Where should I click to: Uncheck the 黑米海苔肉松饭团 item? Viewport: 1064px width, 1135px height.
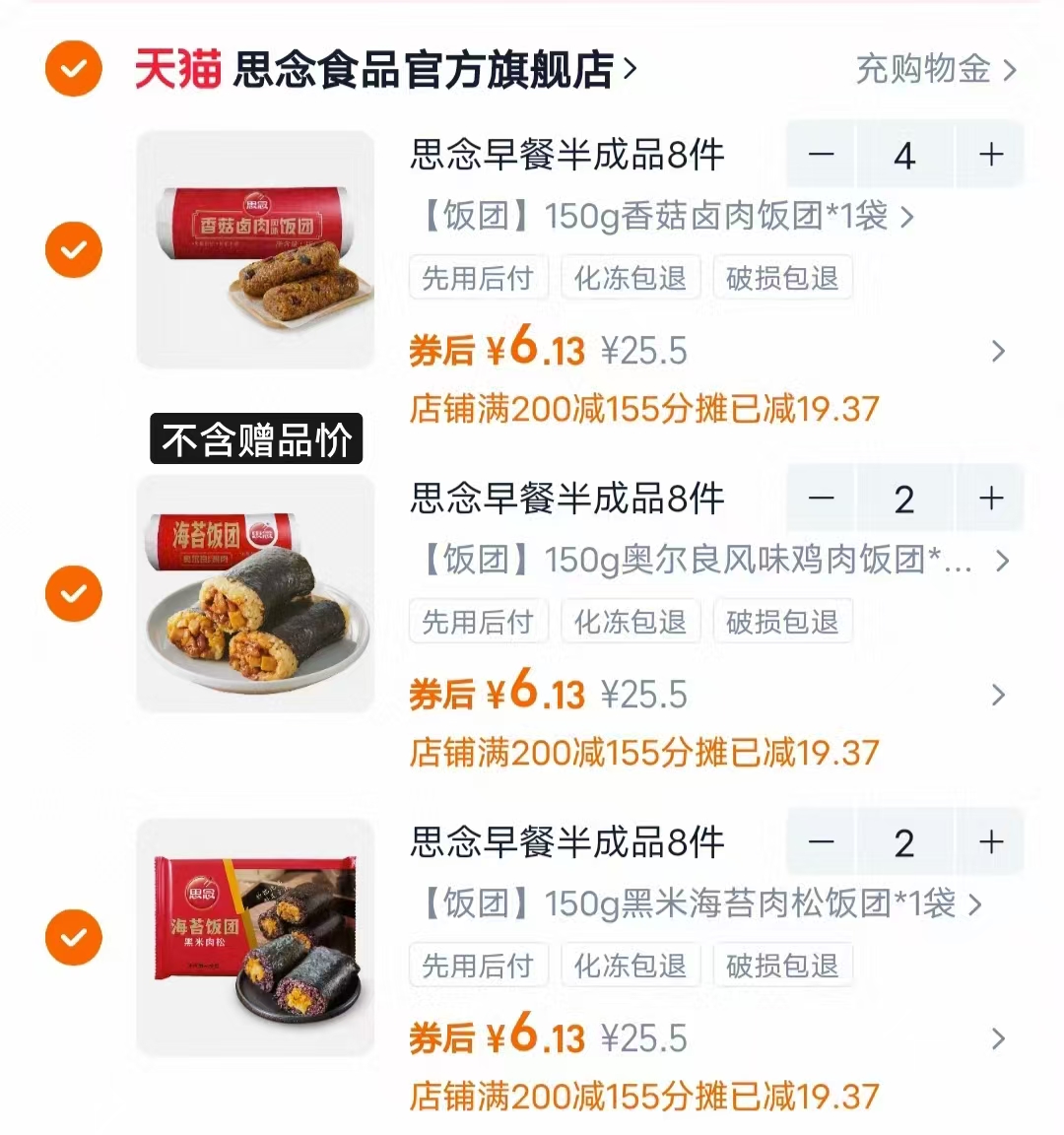72,938
